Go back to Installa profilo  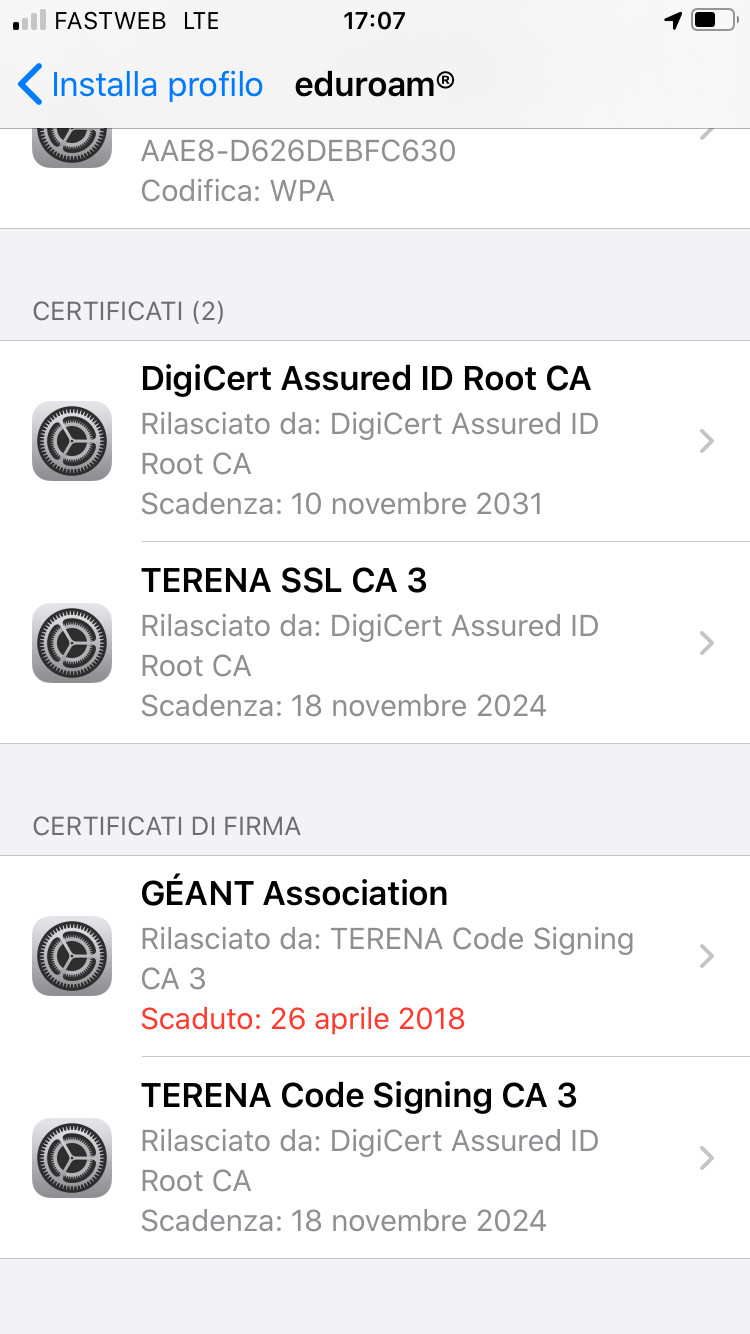pos(140,85)
